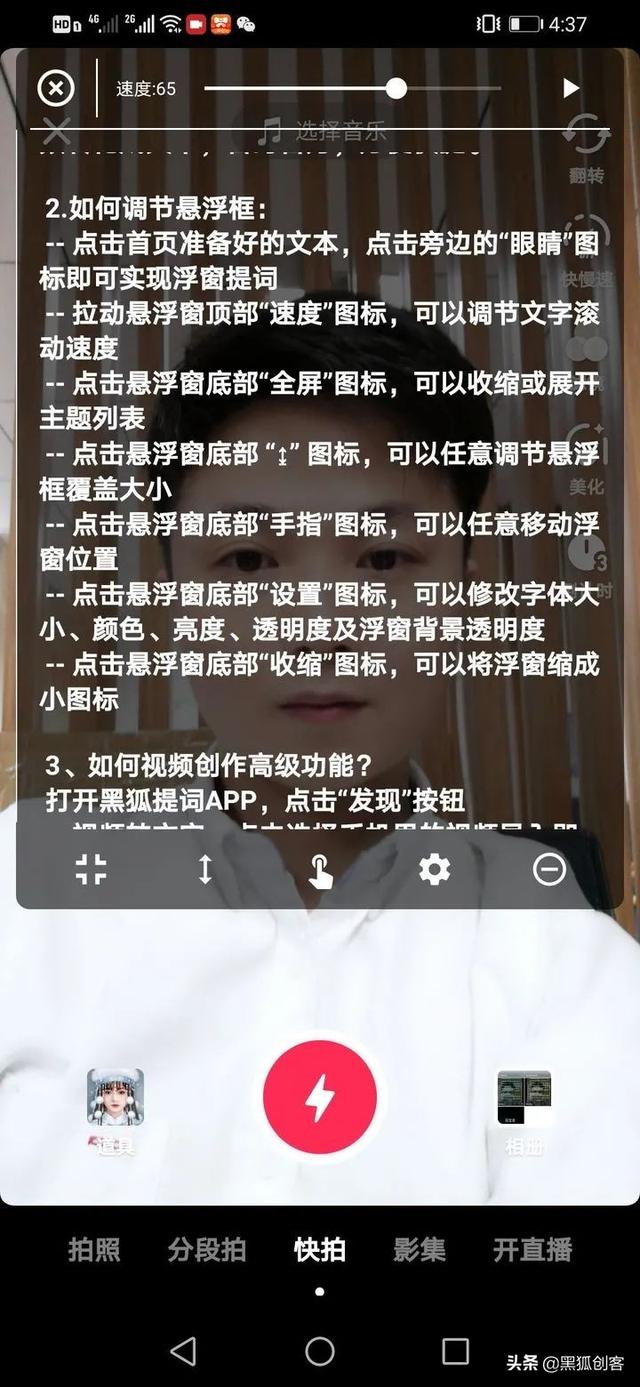Open the floating window settings gear

(434, 869)
